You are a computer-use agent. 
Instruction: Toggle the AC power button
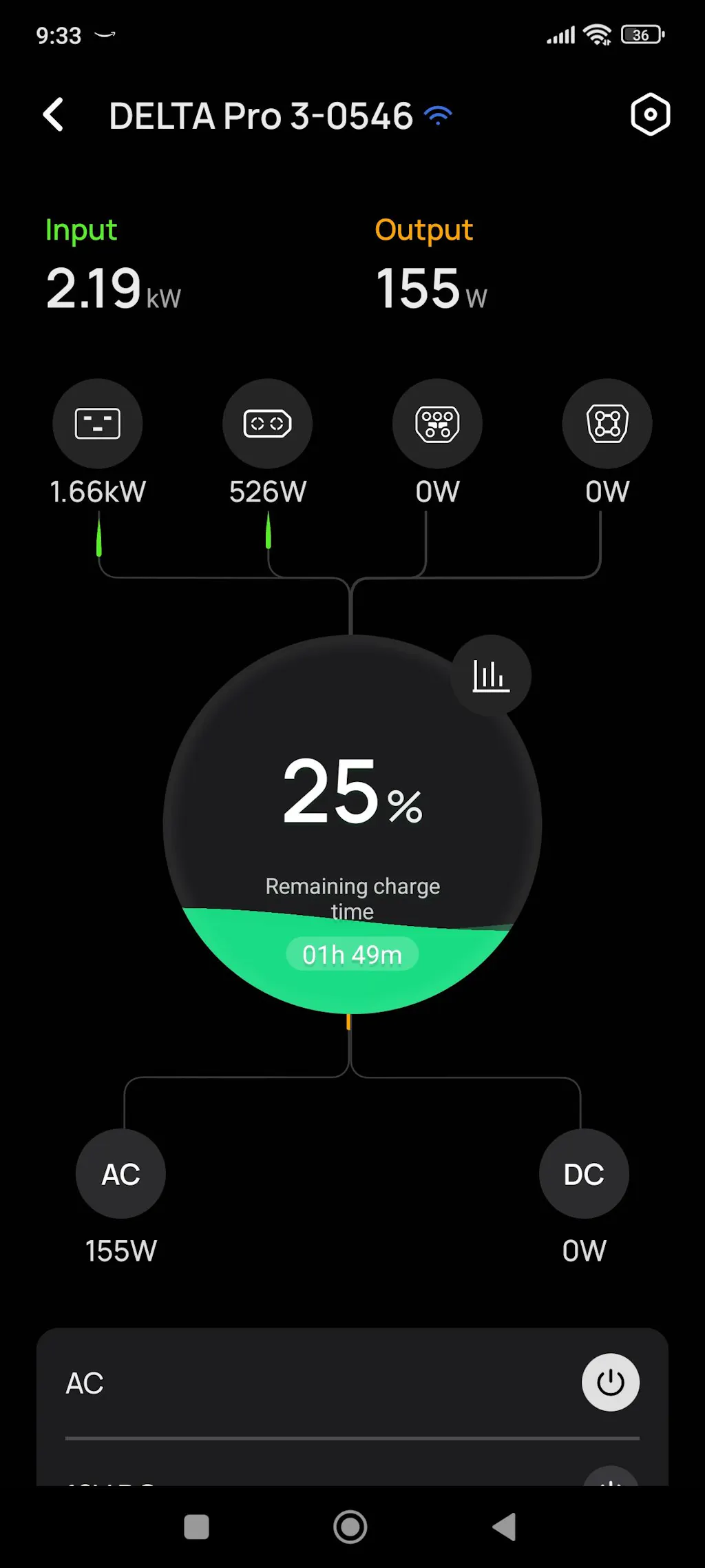[x=610, y=1382]
